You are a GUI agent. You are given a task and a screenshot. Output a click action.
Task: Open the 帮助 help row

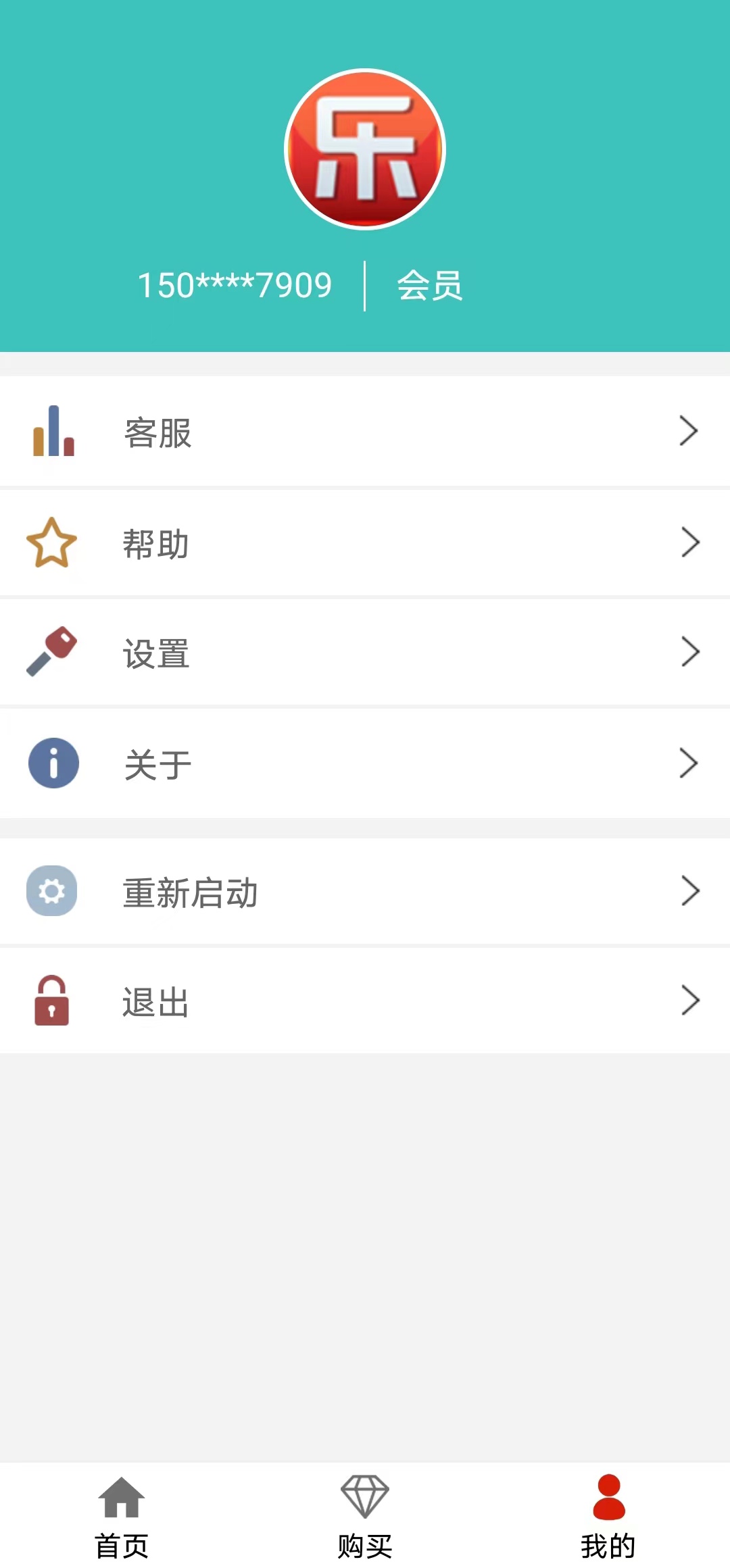click(365, 543)
